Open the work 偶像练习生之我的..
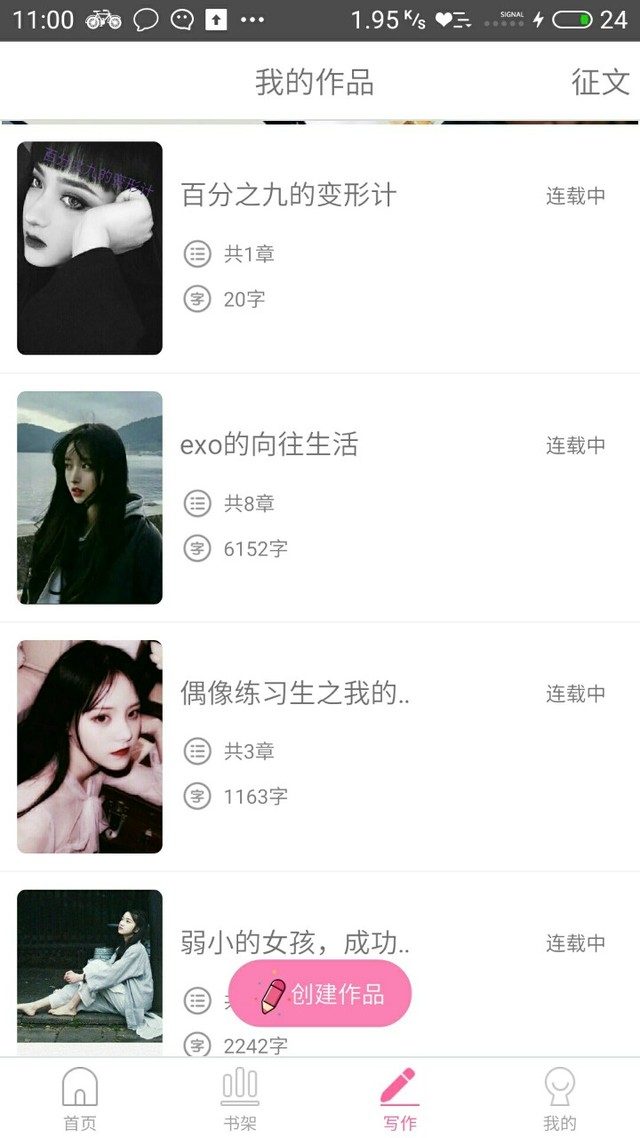The width and height of the screenshot is (640, 1138). [x=295, y=693]
